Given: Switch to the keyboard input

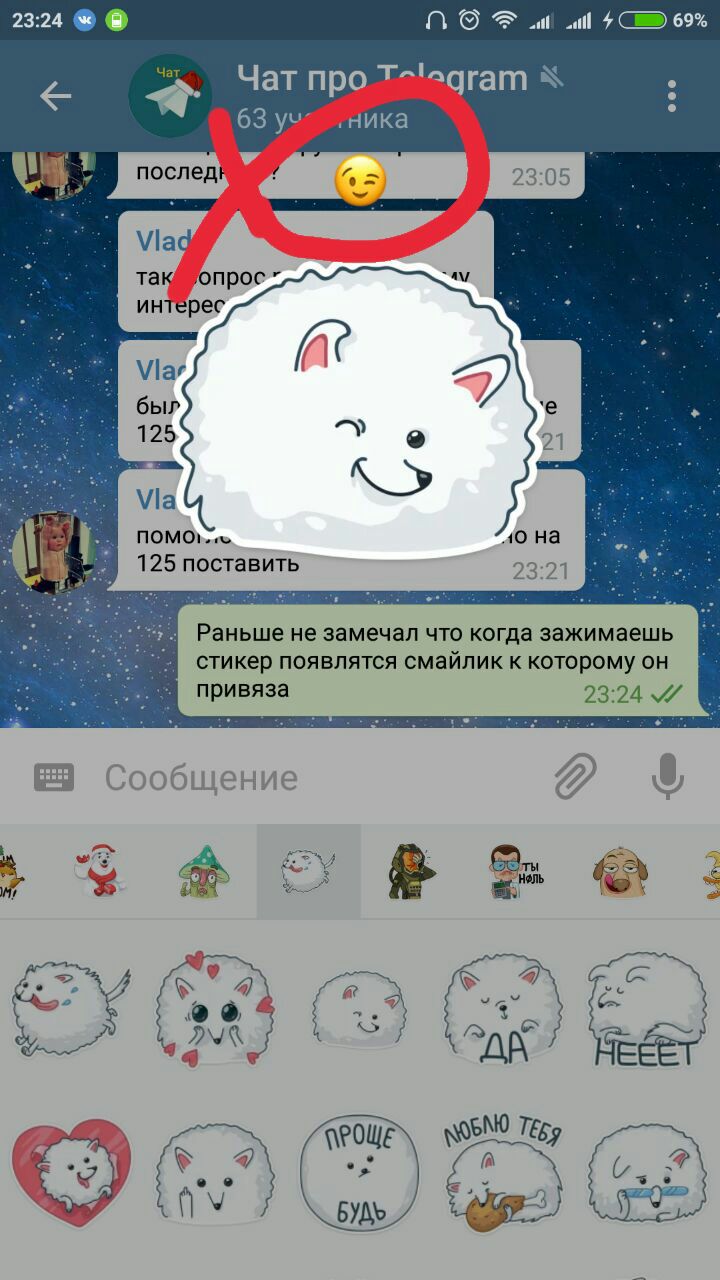Looking at the screenshot, I should coord(54,777).
